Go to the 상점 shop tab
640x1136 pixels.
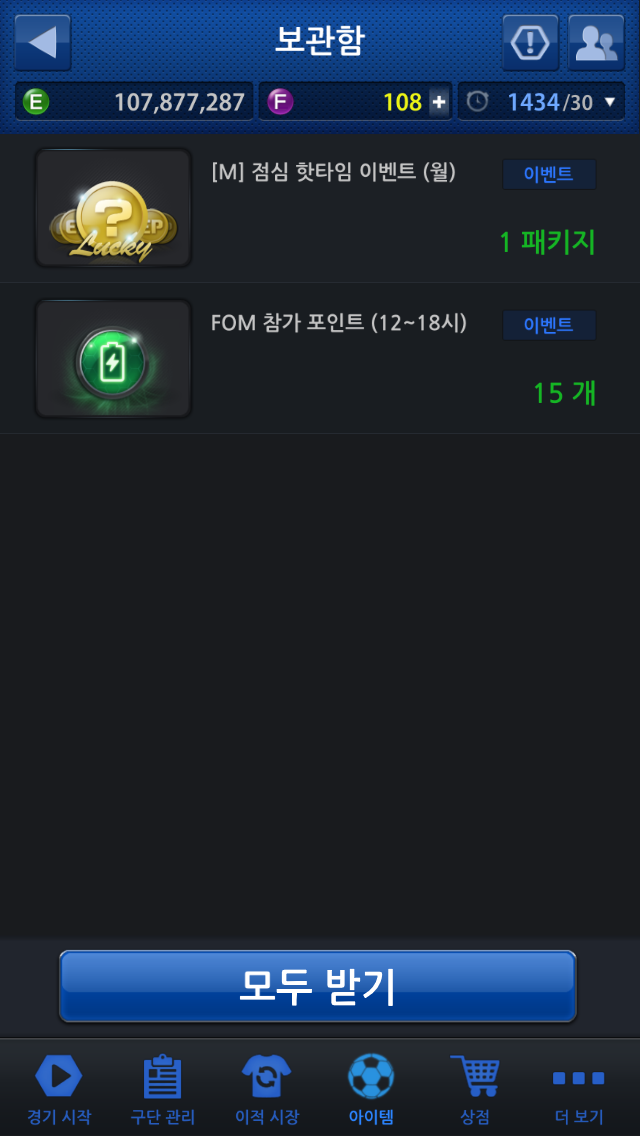point(475,1090)
